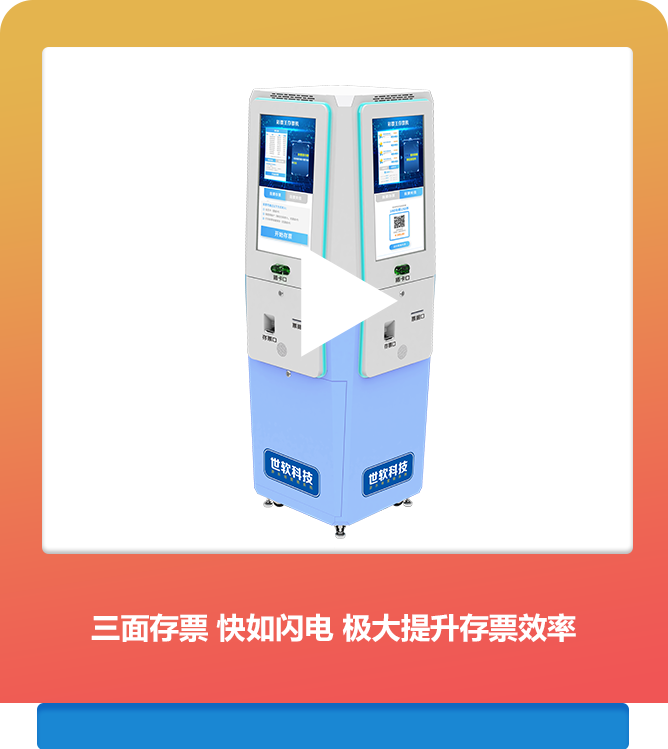This screenshot has height=749, width=668.
Task: Play the ticket kiosk video
Action: (x=341, y=301)
